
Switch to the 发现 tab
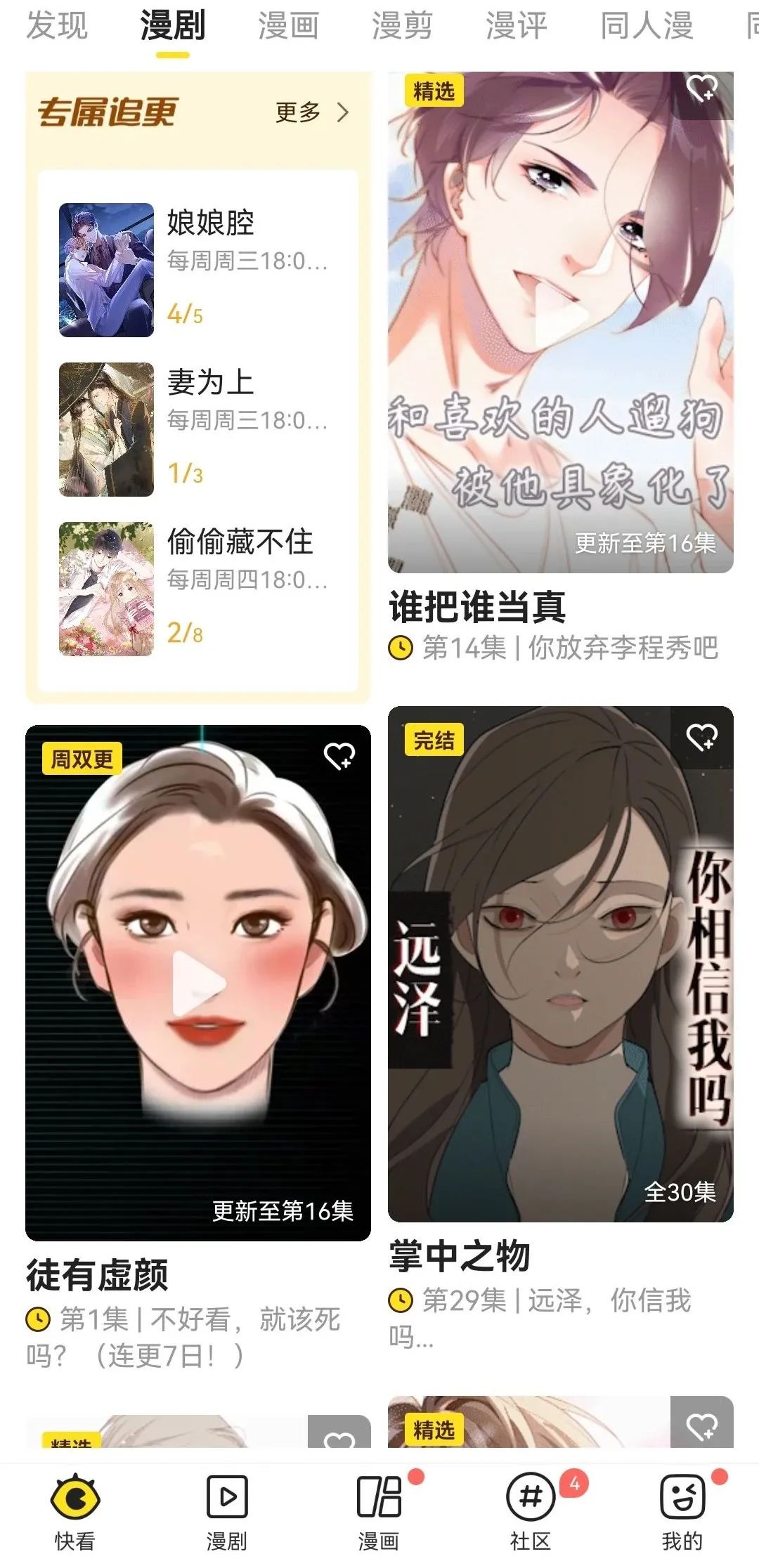tap(56, 27)
